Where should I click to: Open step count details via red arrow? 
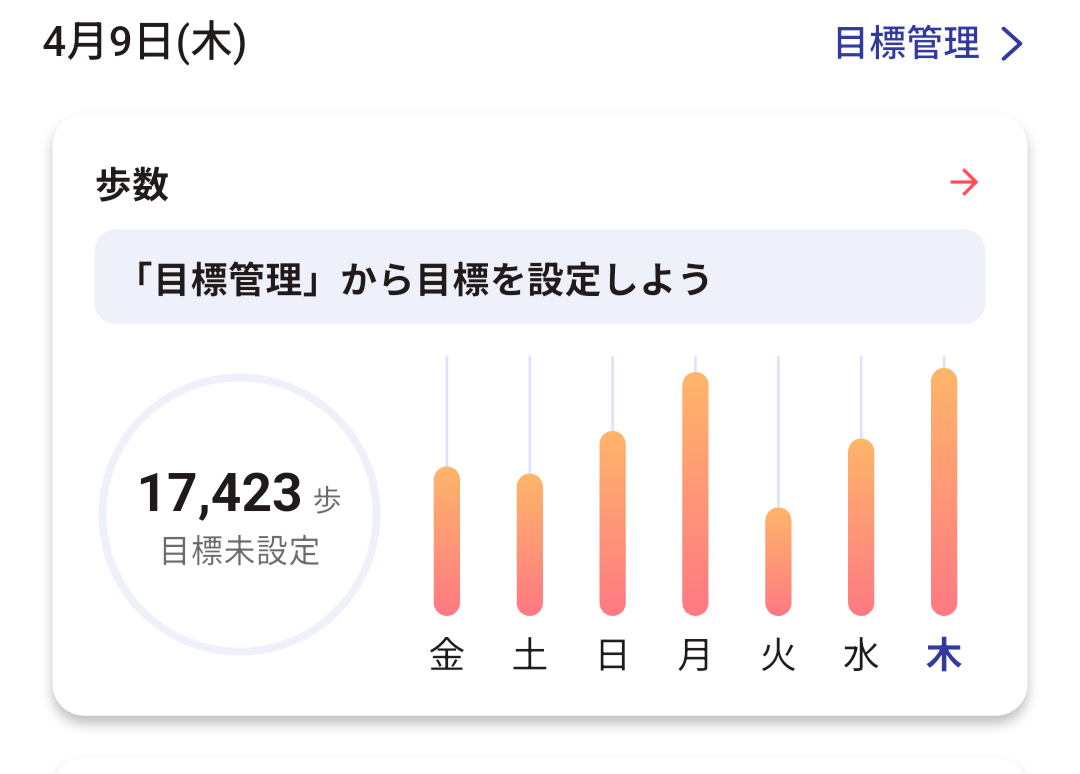point(963,183)
